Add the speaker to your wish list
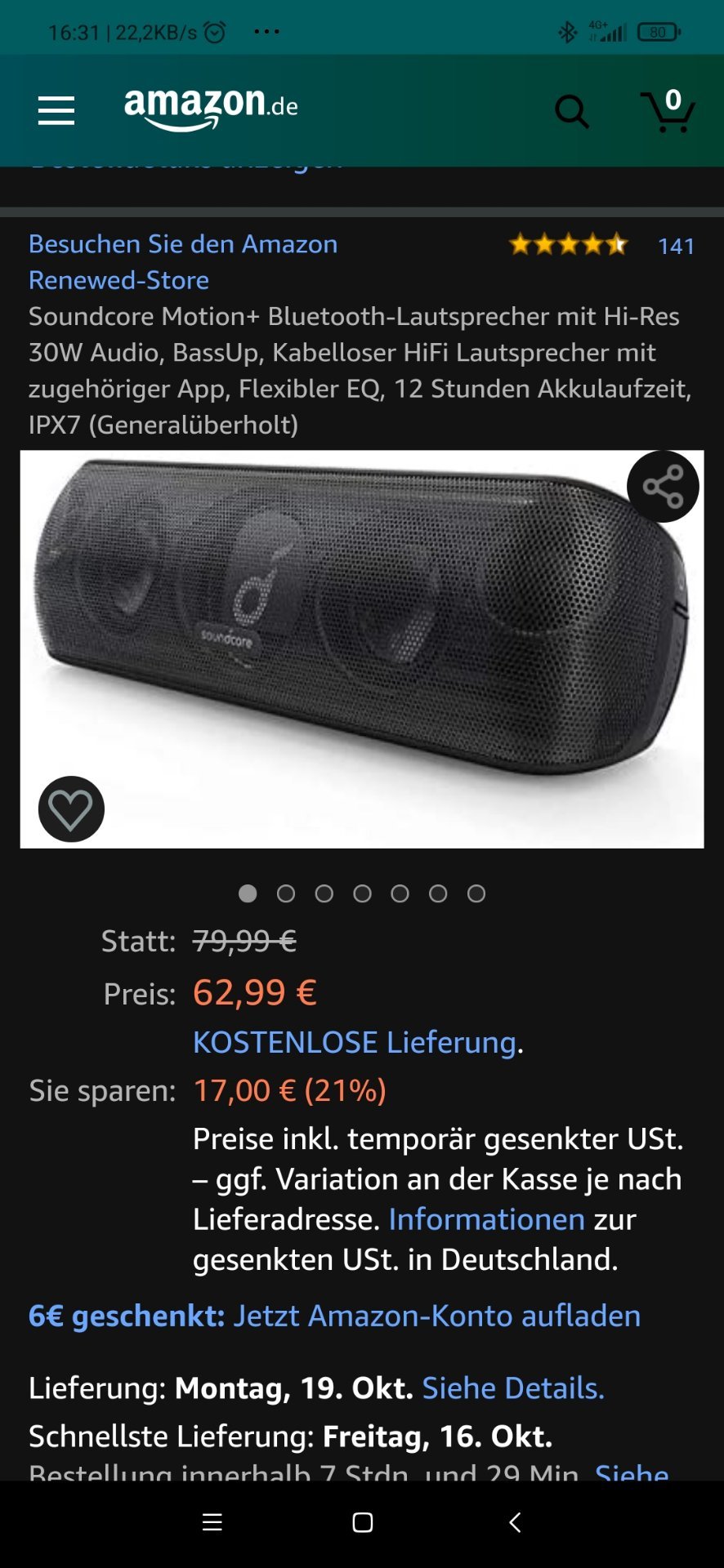The image size is (724, 1568). click(x=71, y=808)
